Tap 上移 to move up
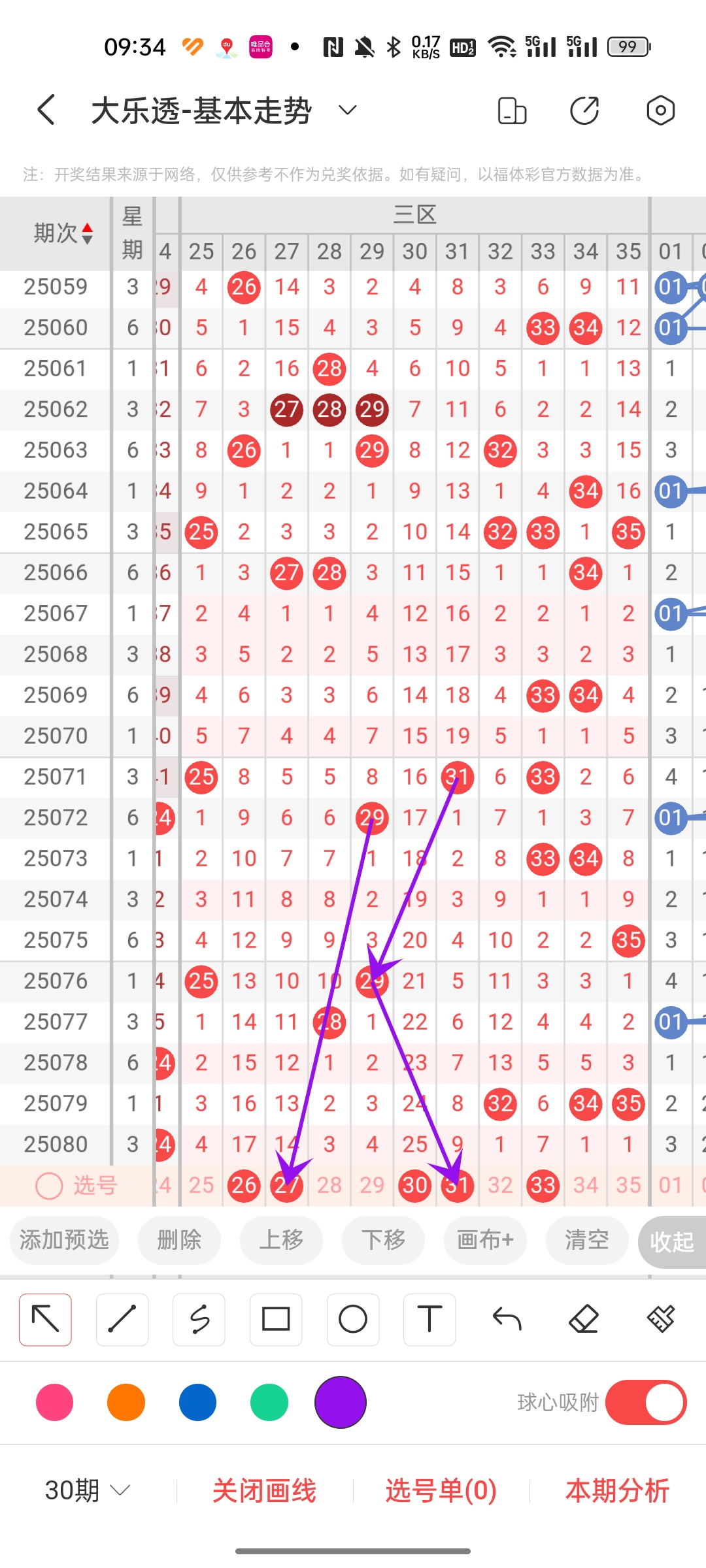The width and height of the screenshot is (706, 1568). (x=281, y=1239)
